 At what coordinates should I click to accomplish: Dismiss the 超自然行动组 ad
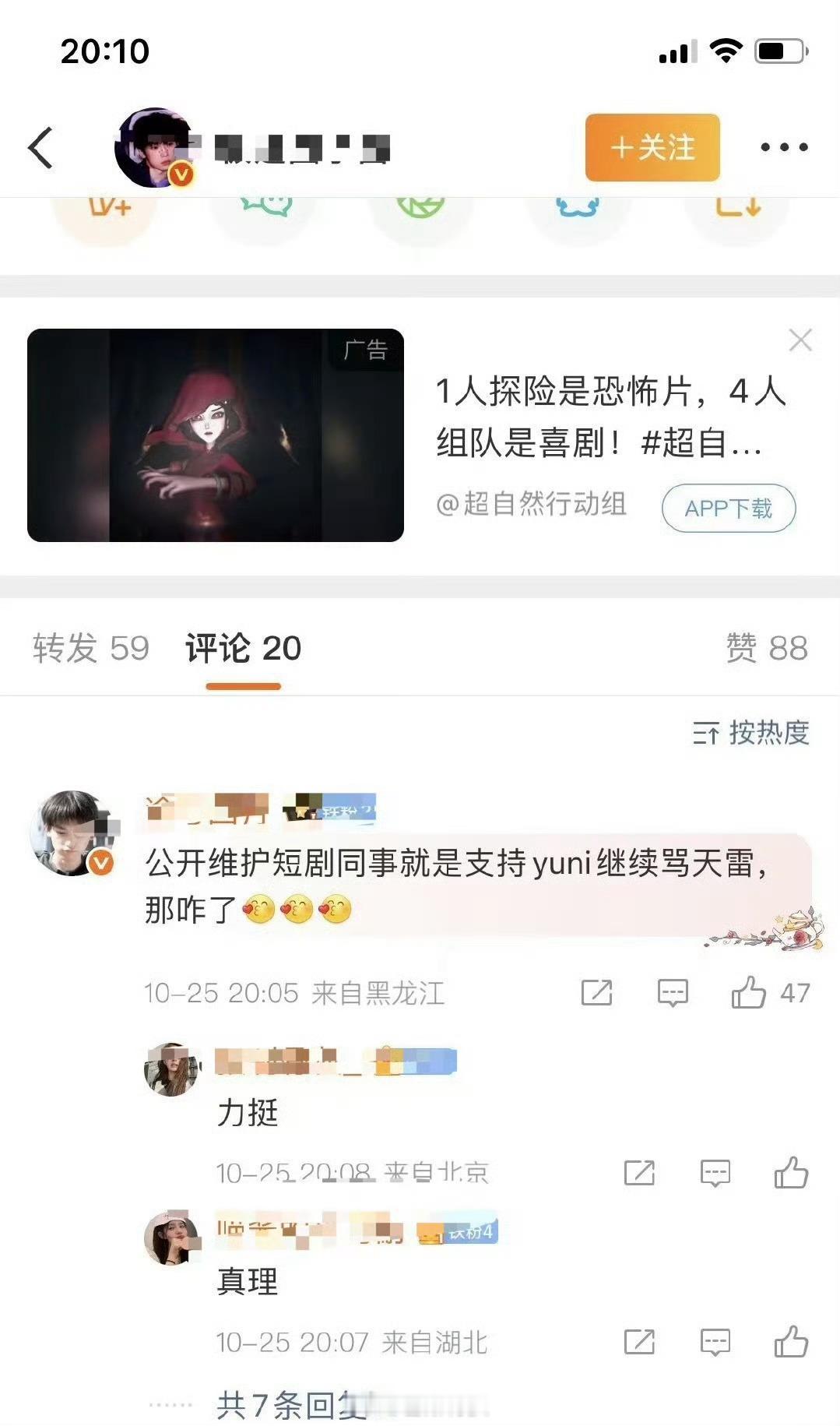[800, 340]
